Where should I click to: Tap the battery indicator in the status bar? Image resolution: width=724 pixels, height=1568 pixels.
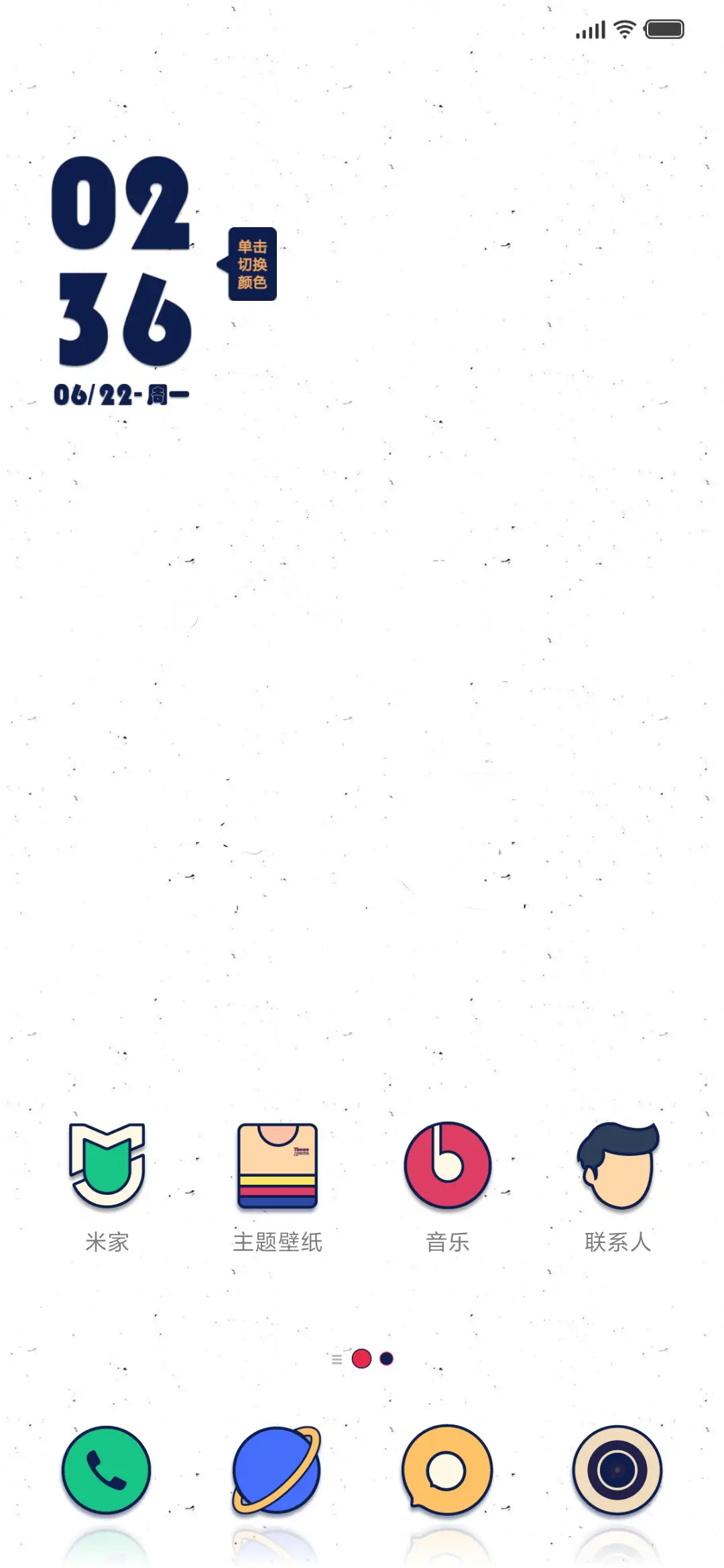pyautogui.click(x=662, y=29)
